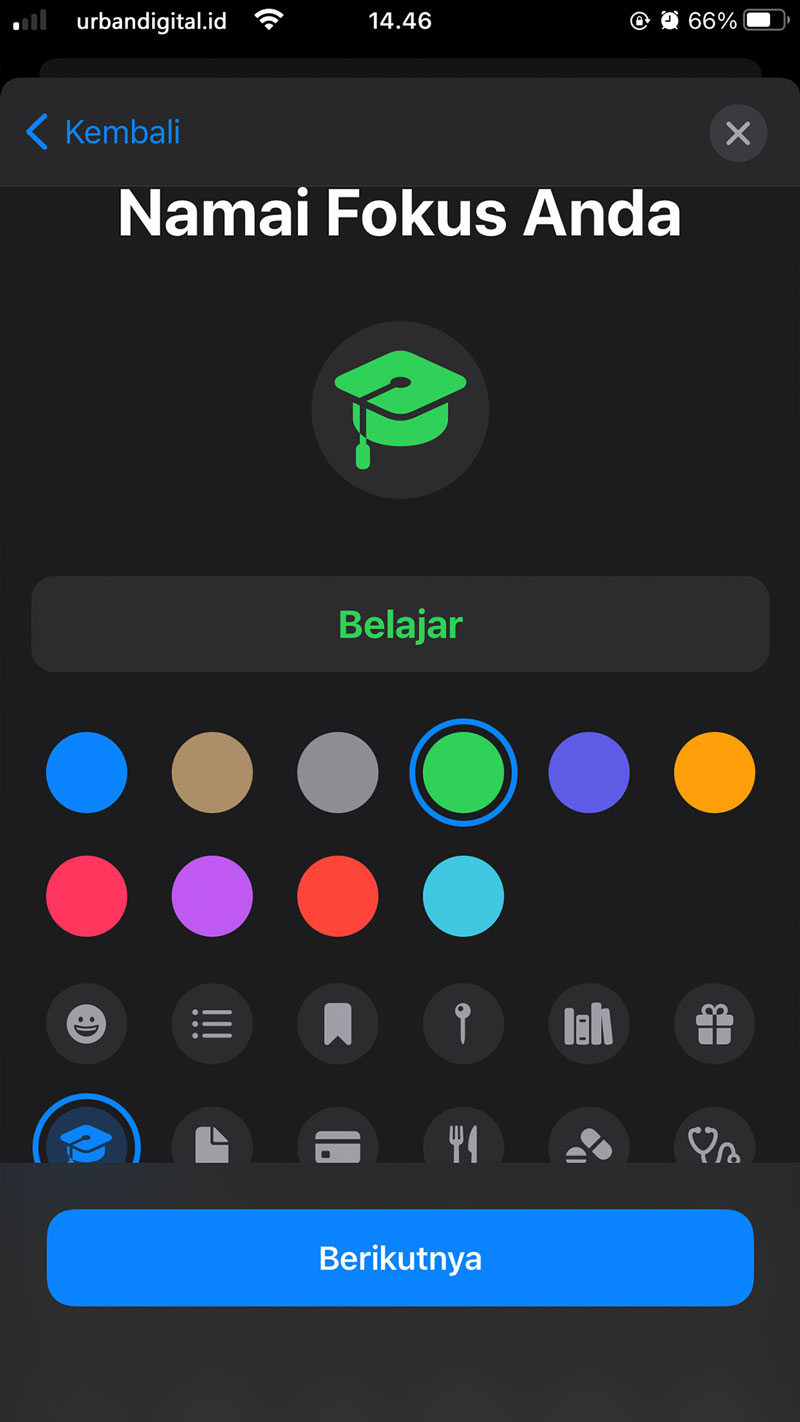The width and height of the screenshot is (800, 1422).
Task: Pick the gray color swatch
Action: [338, 772]
